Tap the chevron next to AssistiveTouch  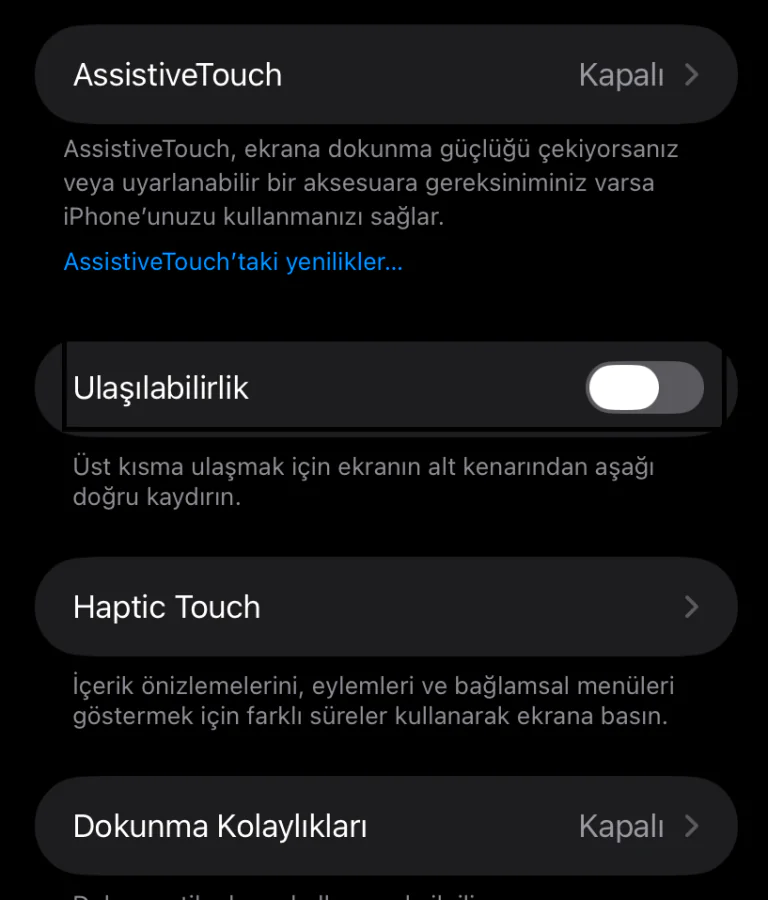click(x=691, y=74)
